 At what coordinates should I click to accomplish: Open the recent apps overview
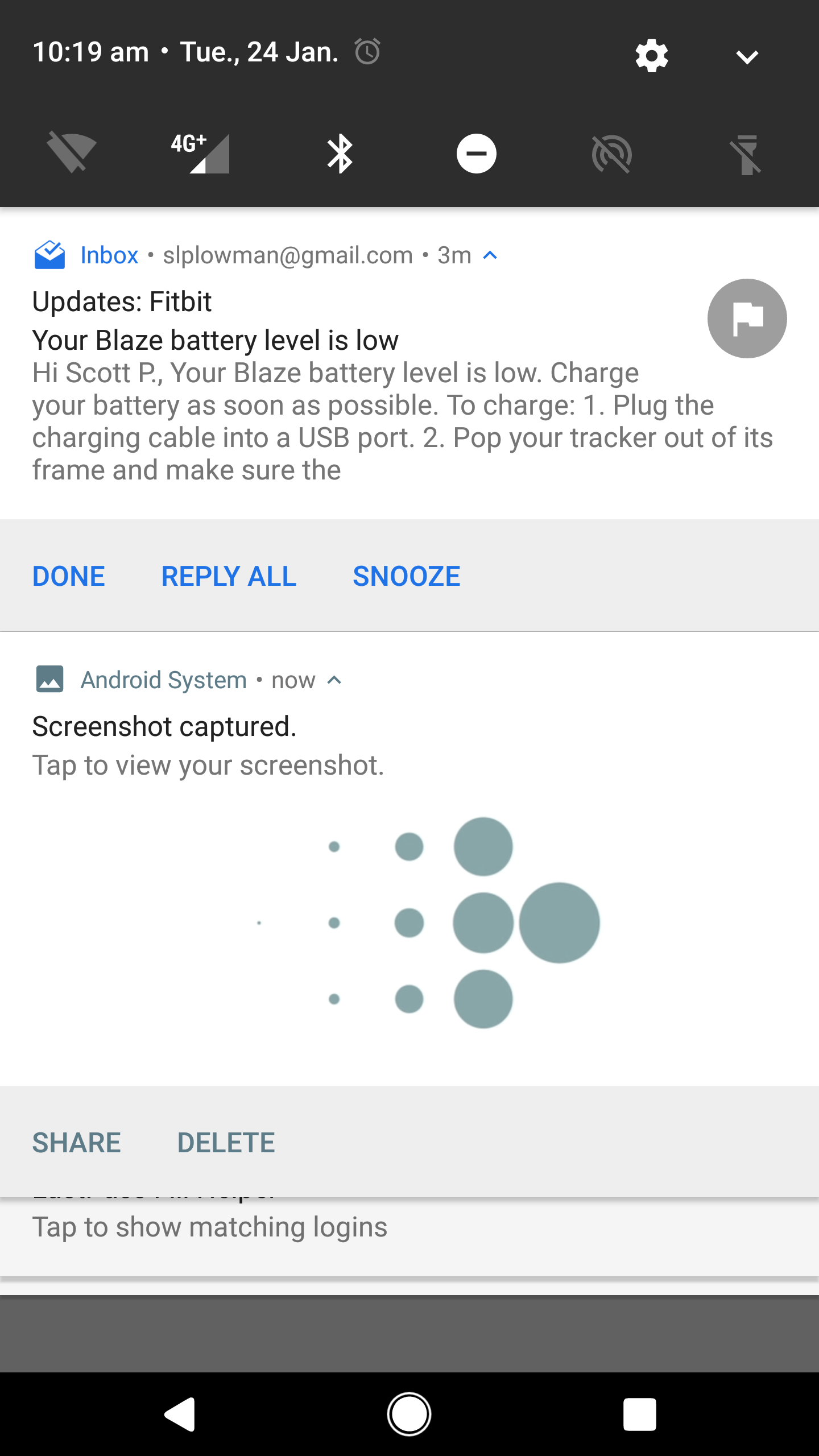(640, 1414)
